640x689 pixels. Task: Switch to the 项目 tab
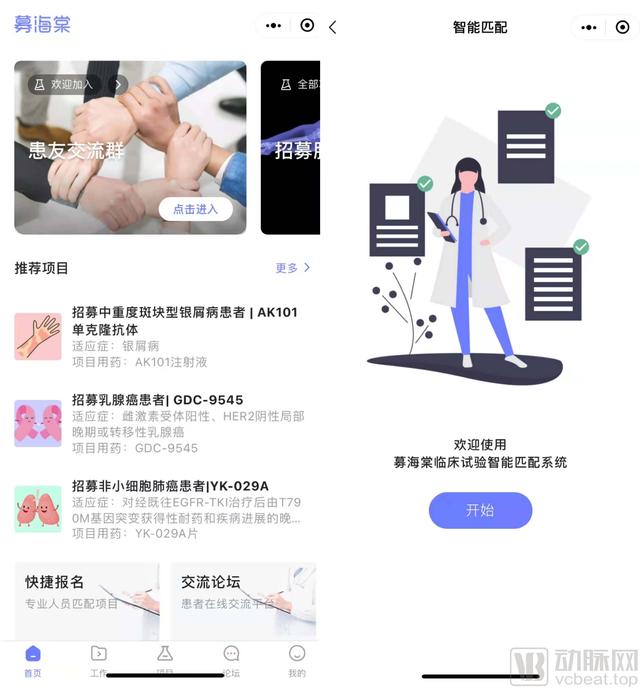165,660
